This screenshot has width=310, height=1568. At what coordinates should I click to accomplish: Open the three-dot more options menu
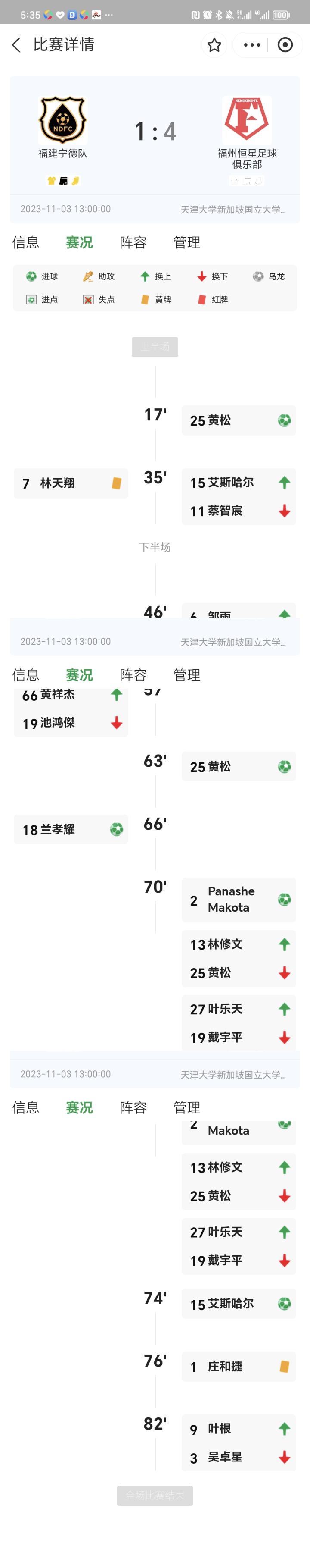point(251,44)
